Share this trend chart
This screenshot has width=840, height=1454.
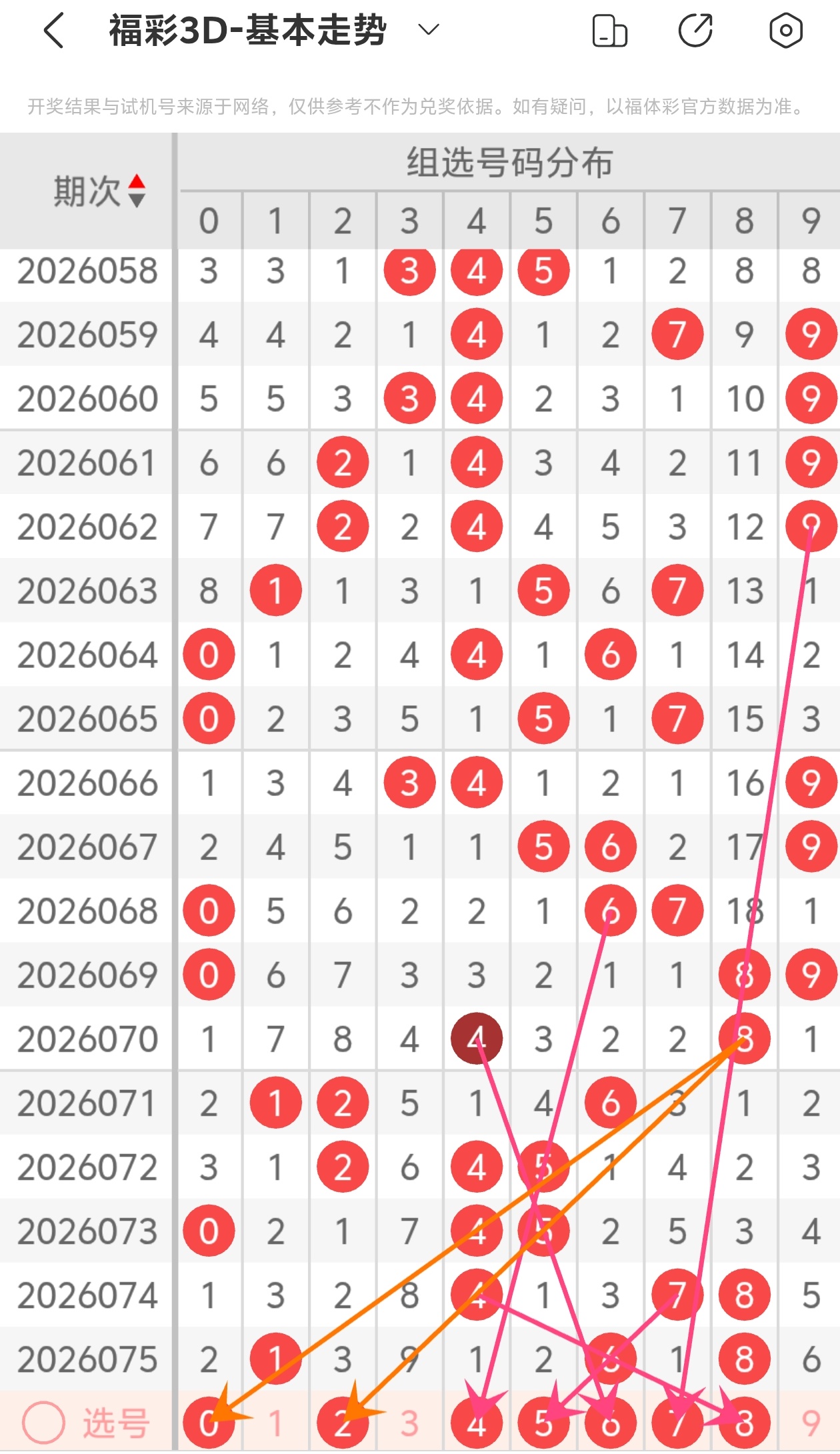pos(695,31)
